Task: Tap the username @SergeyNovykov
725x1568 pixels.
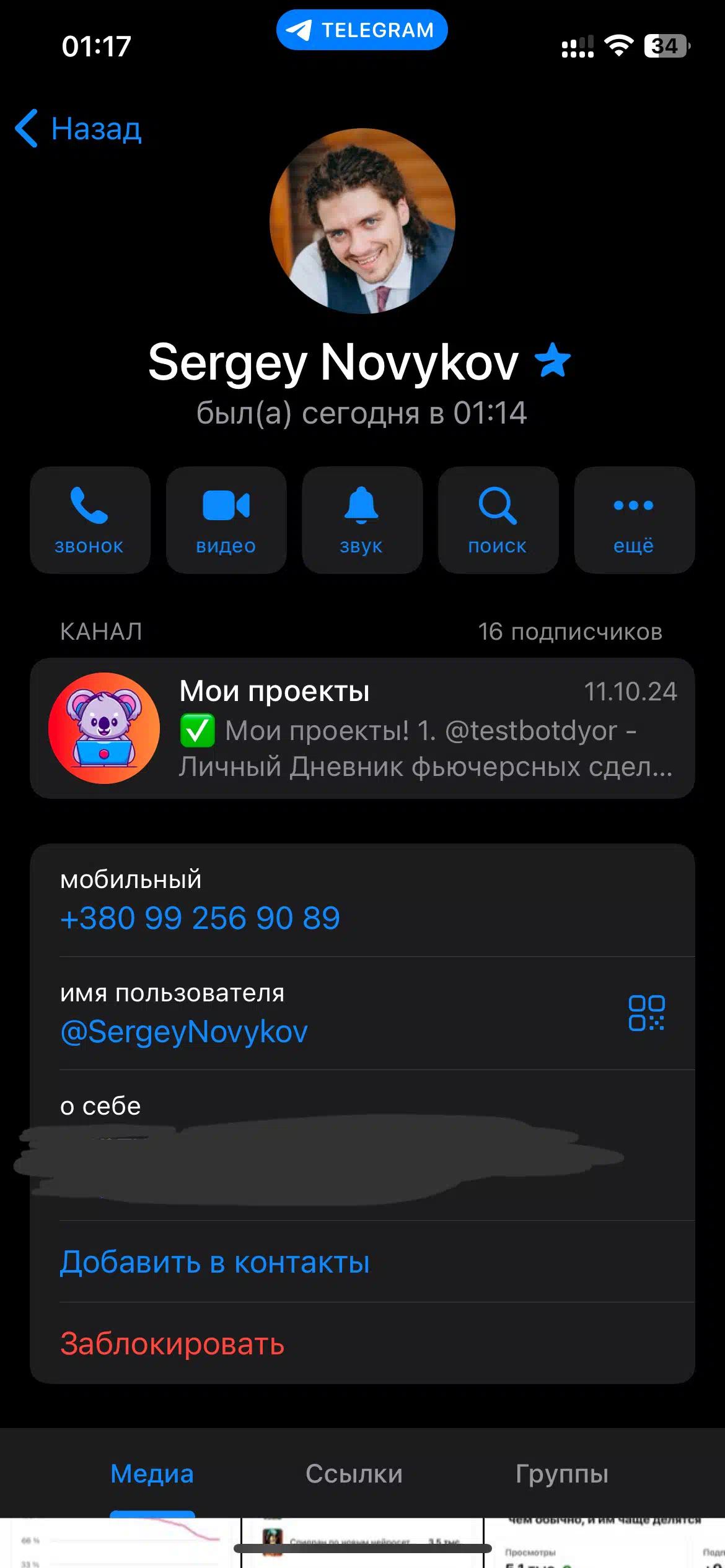Action: [184, 1032]
